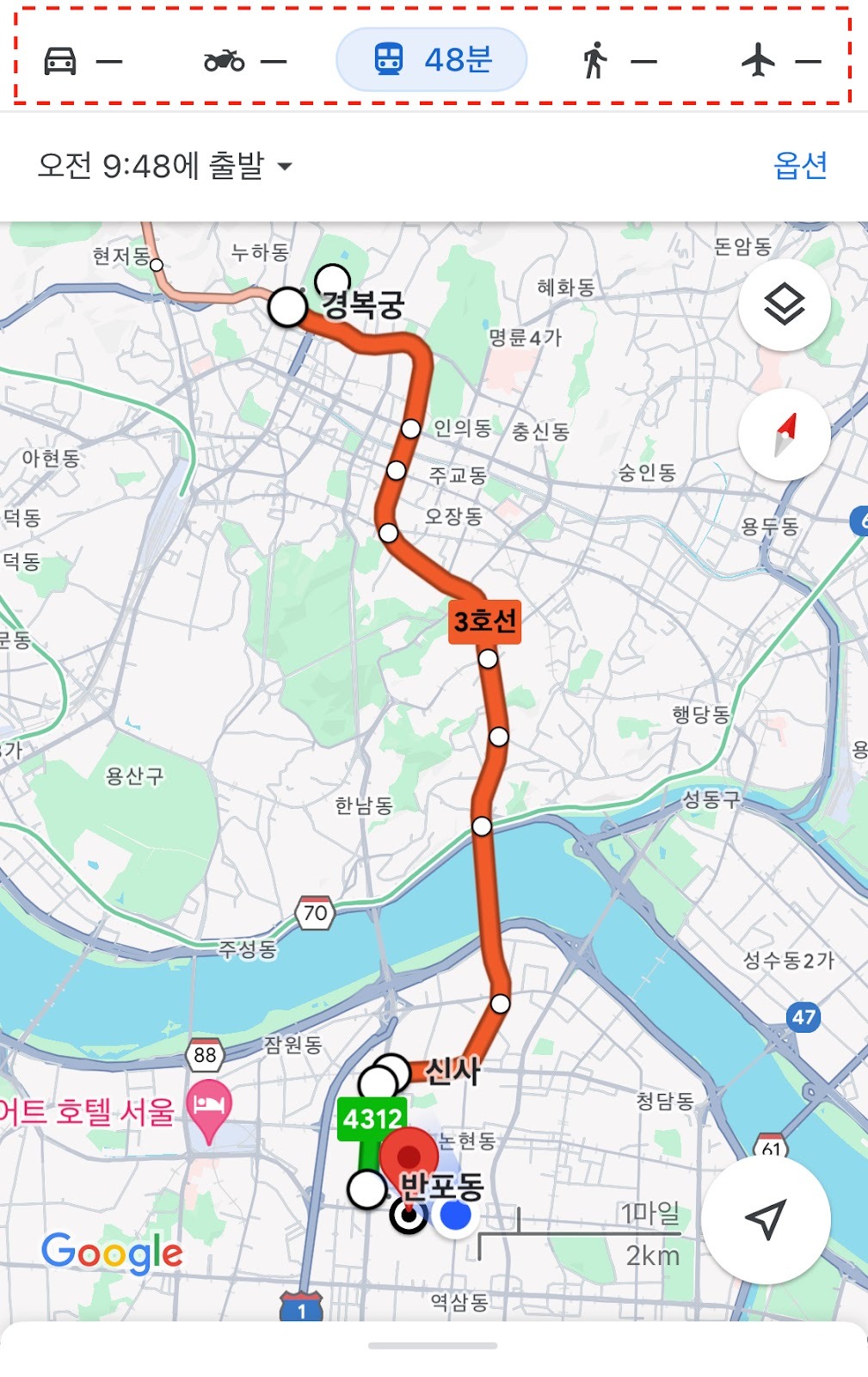This screenshot has width=868, height=1377.
Task: Open route 옵션 settings
Action: click(x=800, y=165)
